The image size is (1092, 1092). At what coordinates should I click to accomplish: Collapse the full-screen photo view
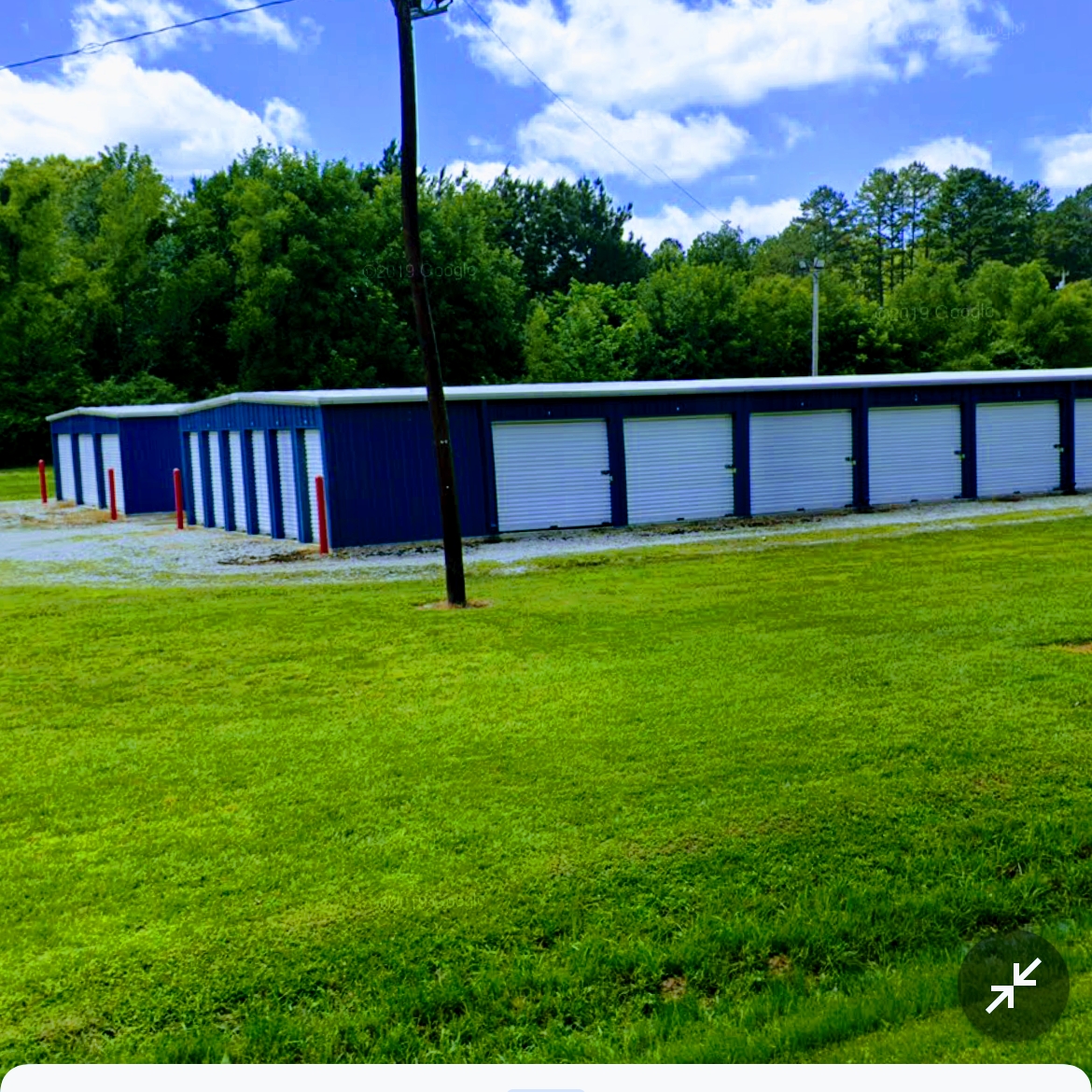[x=1013, y=985]
